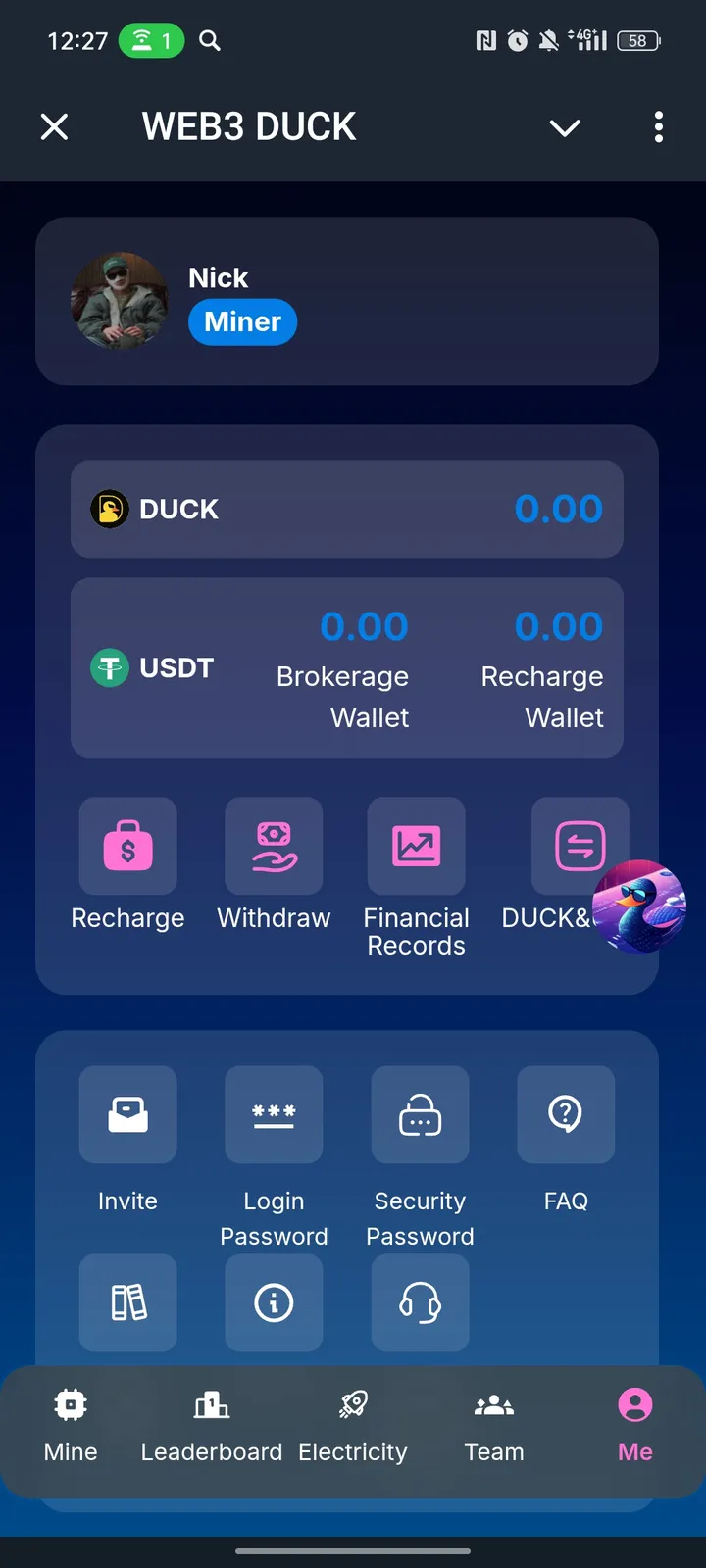Select the Withdraw cash icon
The height and width of the screenshot is (1568, 706).
(274, 847)
